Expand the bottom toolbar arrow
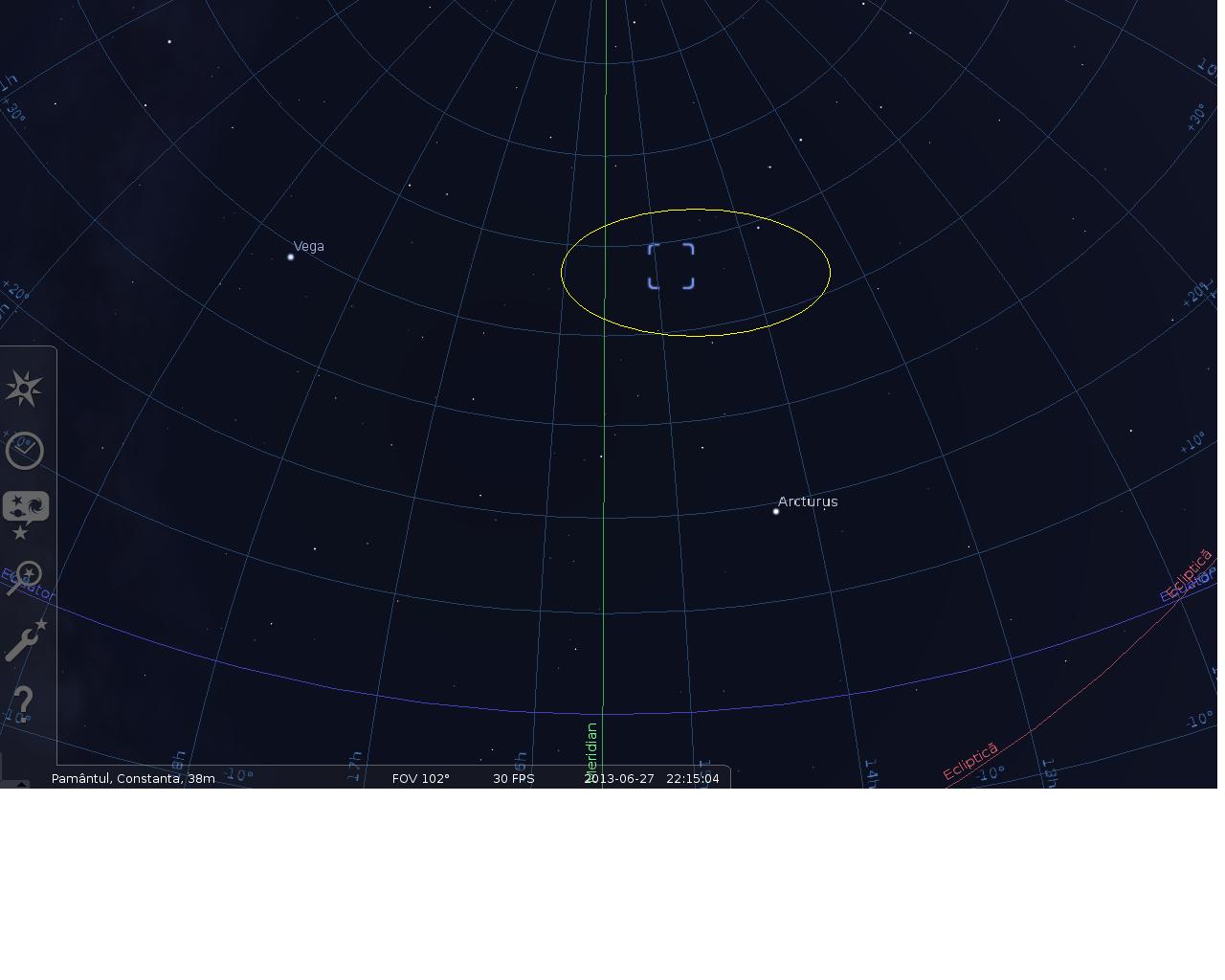Screen dimensions: 1225x980 [x=20, y=784]
